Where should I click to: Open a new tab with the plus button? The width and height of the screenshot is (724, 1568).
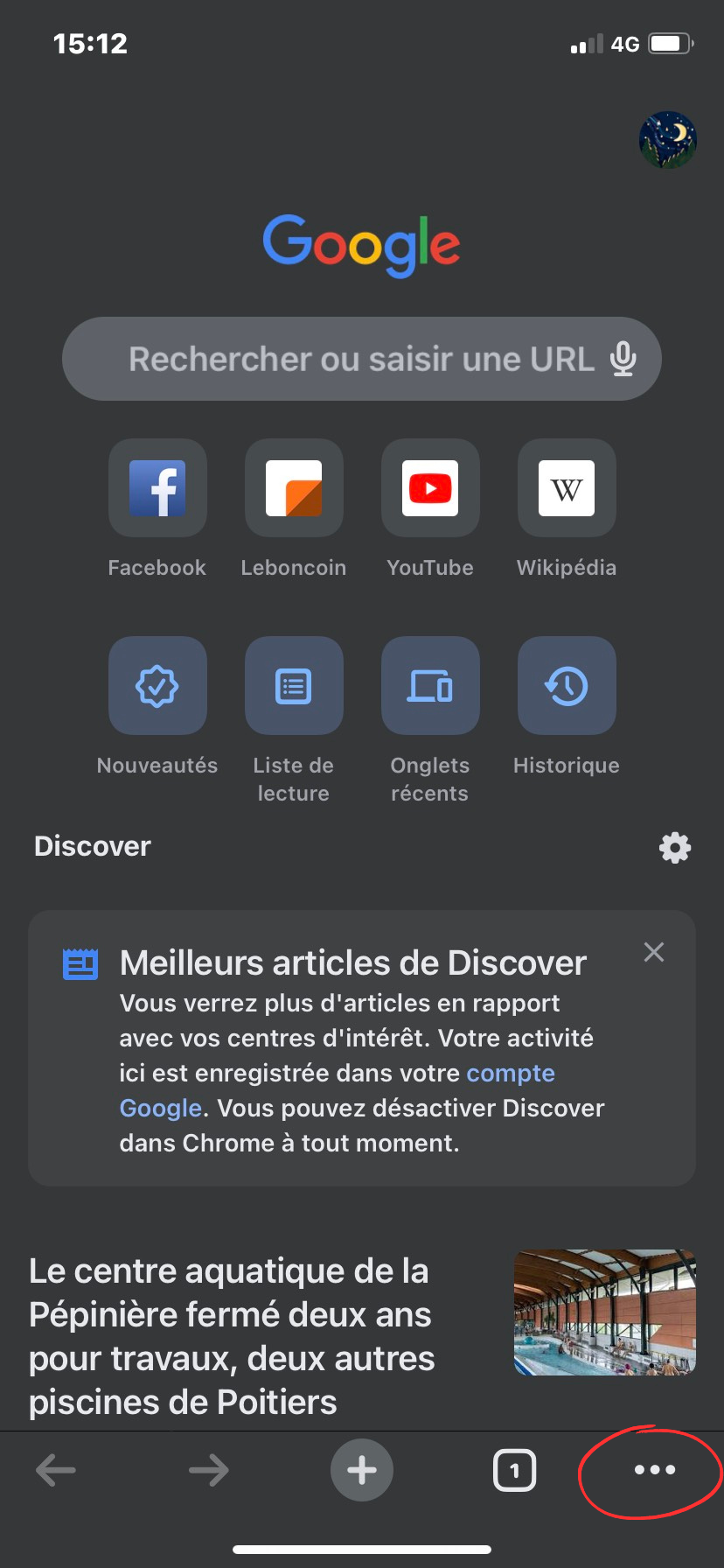coord(362,1470)
